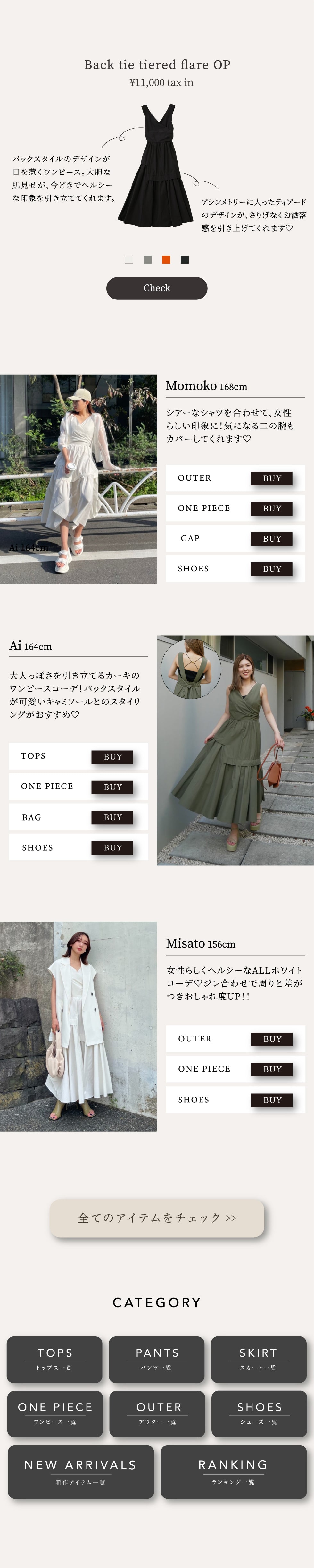Buy the CAP from Momoko's outfit
Viewport: 314px width, 1568px height.
coord(271,539)
